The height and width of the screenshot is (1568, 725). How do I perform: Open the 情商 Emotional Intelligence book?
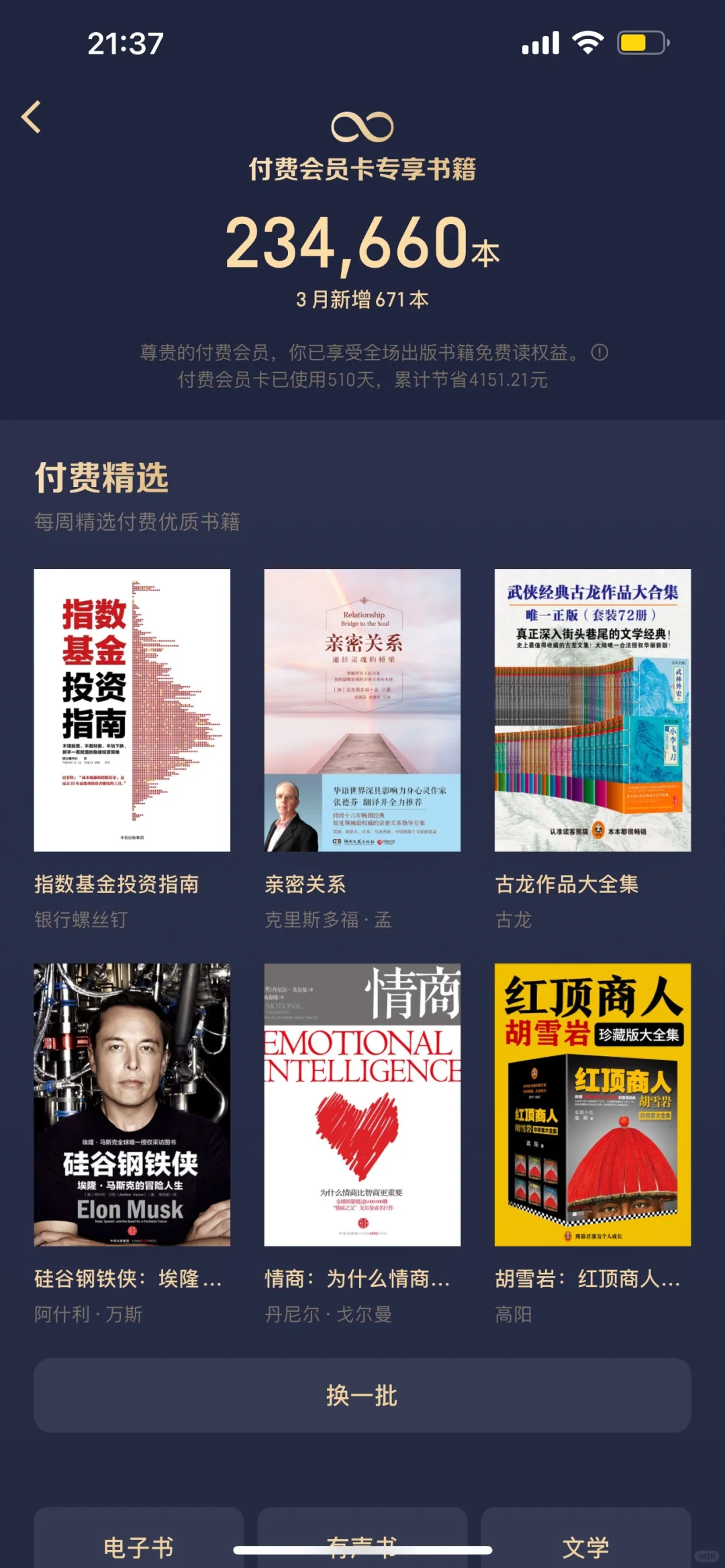tap(362, 1104)
